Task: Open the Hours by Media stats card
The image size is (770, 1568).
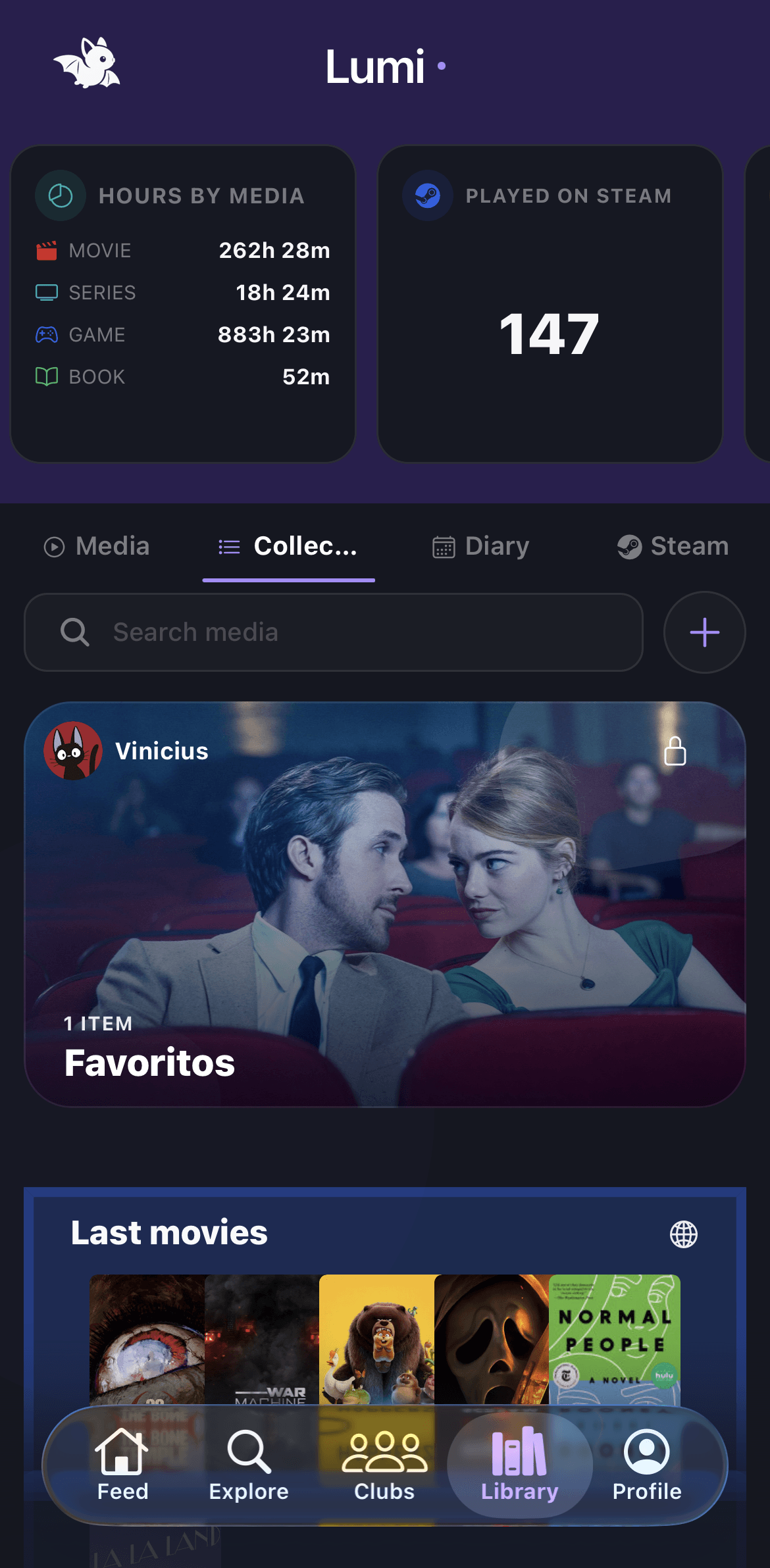Action: (183, 304)
